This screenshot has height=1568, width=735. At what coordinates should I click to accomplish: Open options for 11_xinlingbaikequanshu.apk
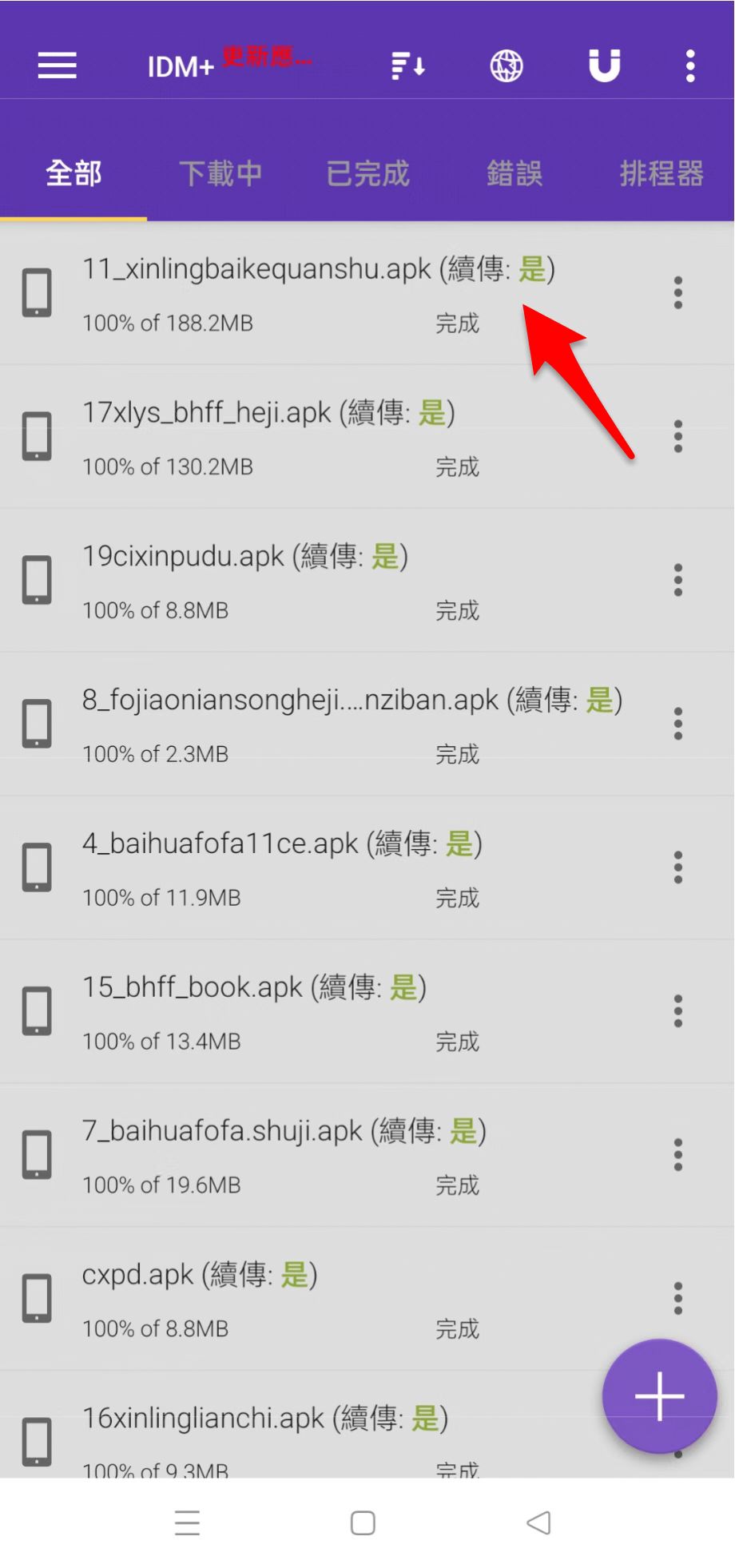678,293
